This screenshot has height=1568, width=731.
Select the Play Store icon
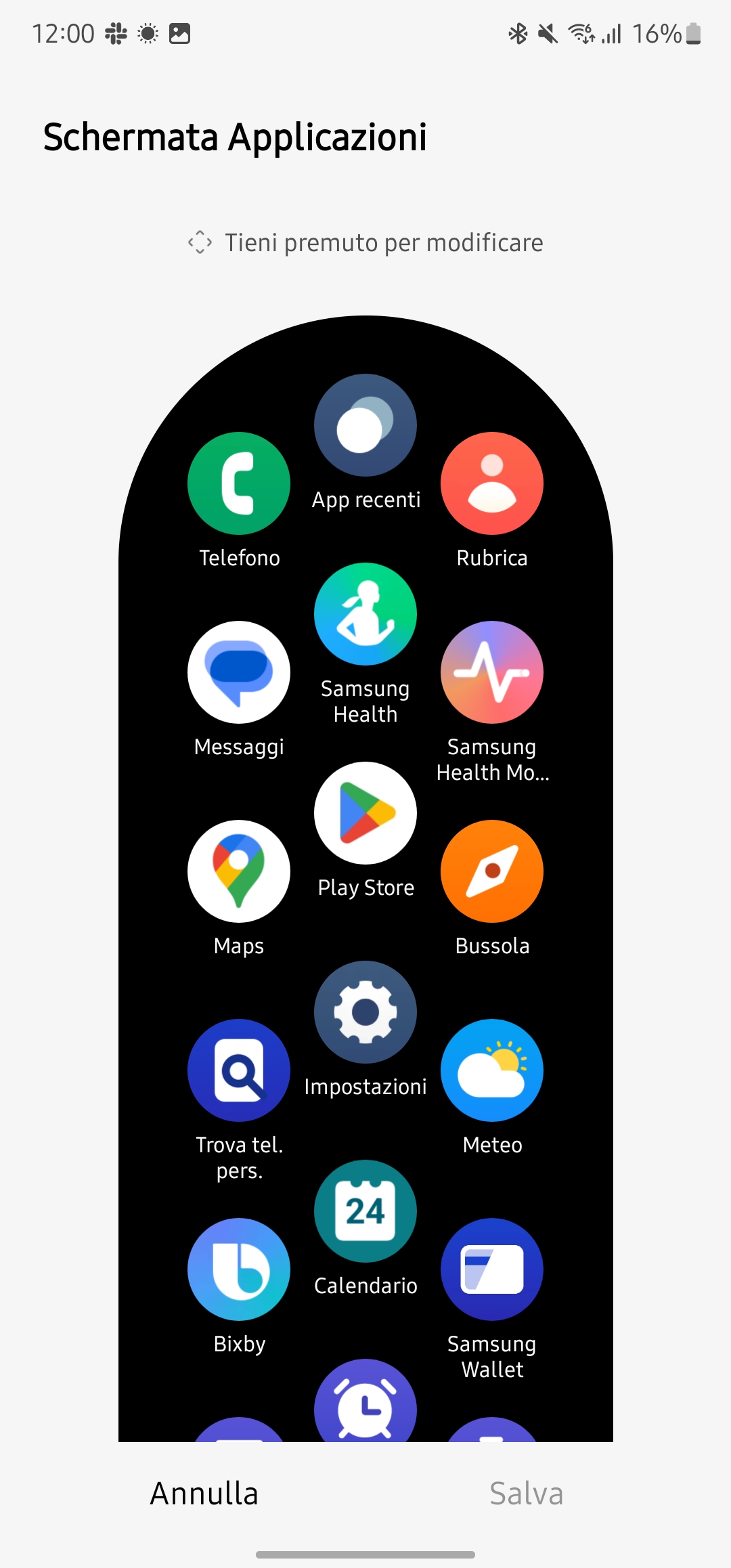pyautogui.click(x=365, y=813)
